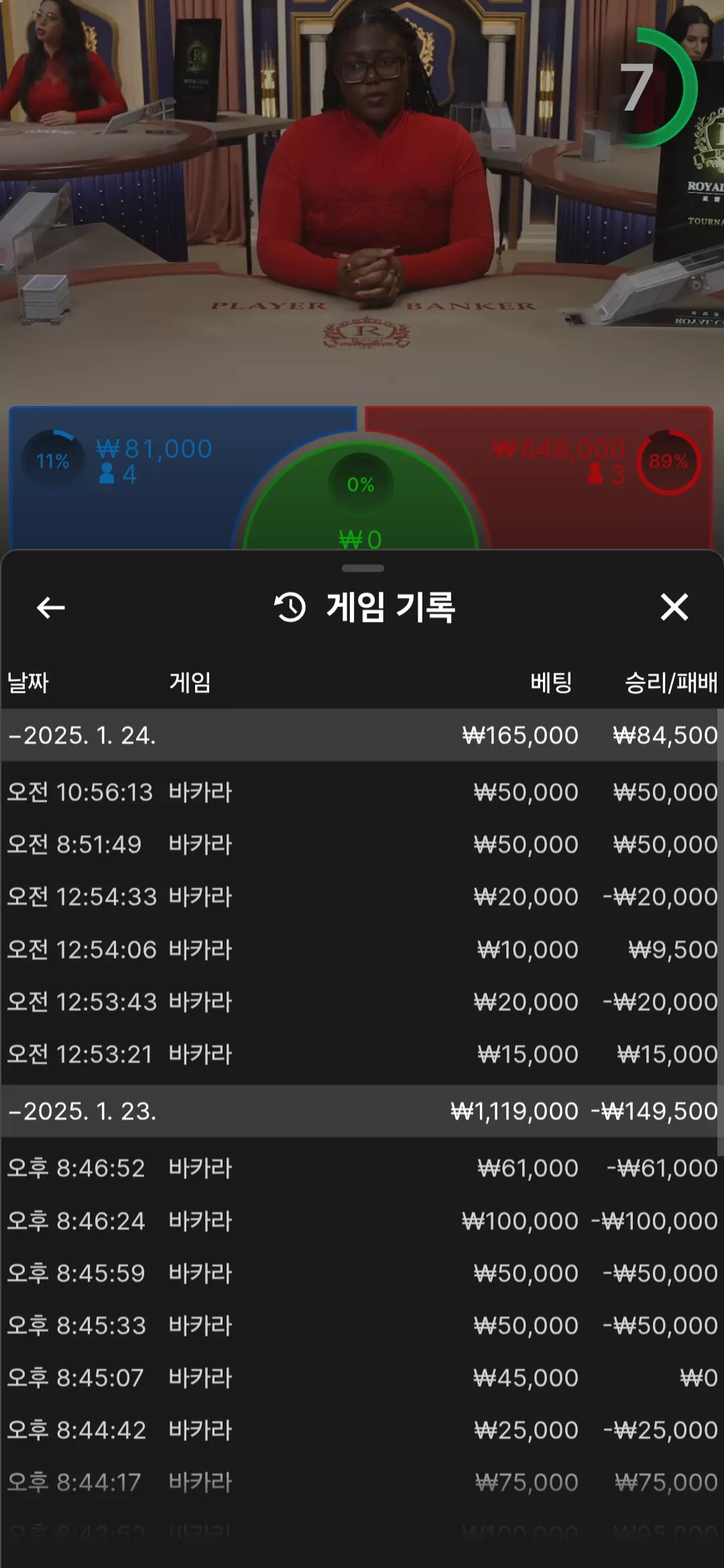This screenshot has height=1568, width=724.
Task: View the 오전 12:54:33 game details
Action: (362, 897)
